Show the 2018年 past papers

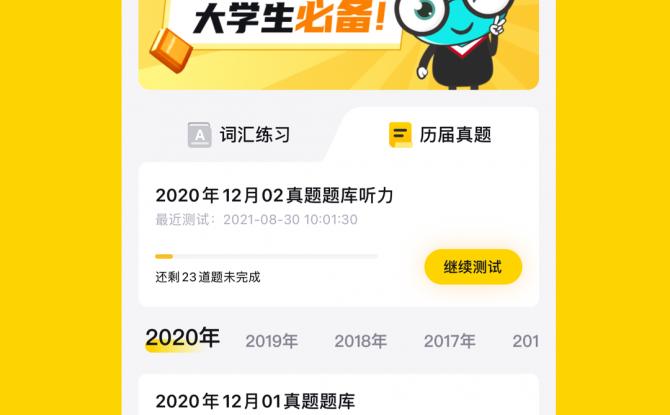tap(360, 341)
